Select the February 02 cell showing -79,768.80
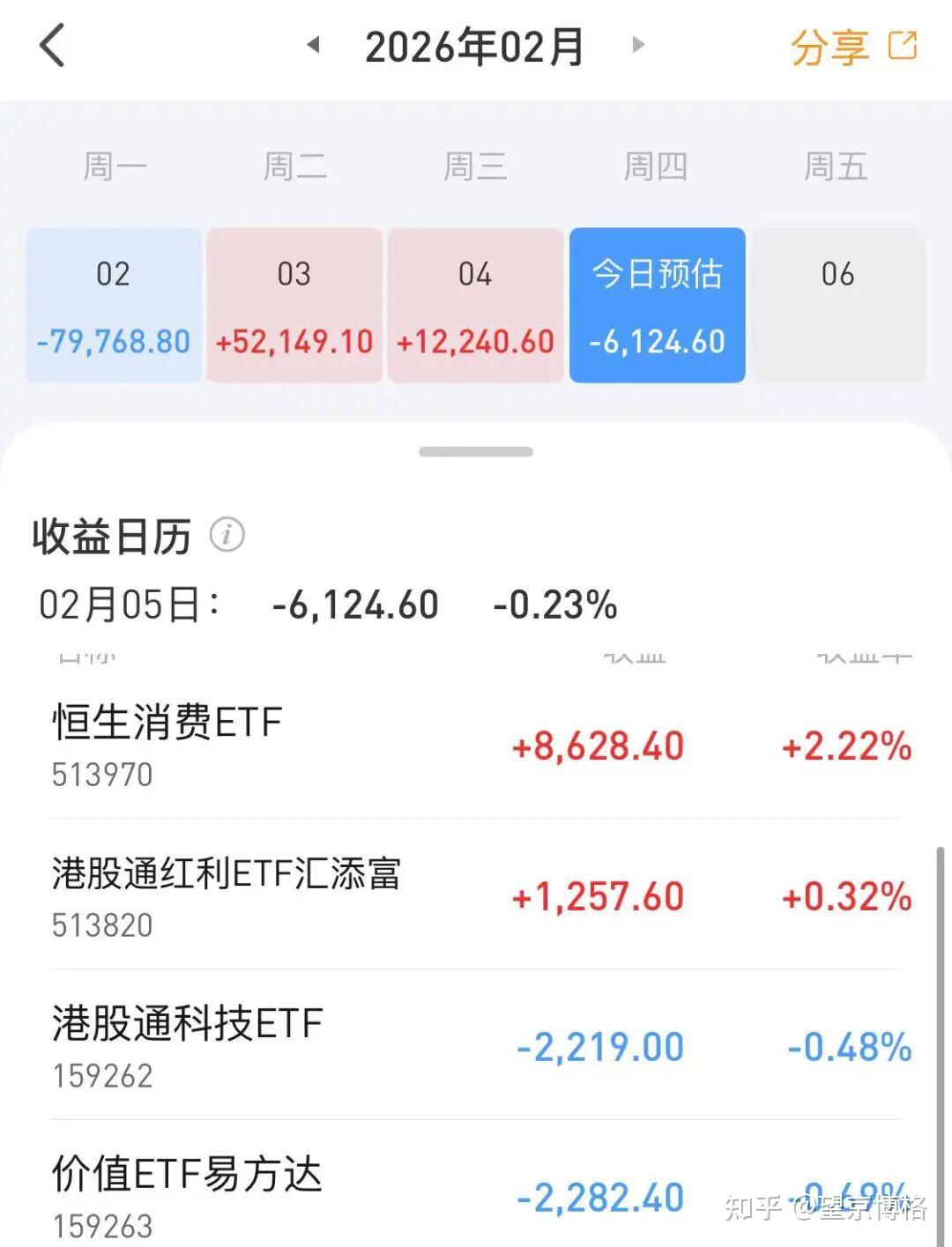 coord(112,305)
